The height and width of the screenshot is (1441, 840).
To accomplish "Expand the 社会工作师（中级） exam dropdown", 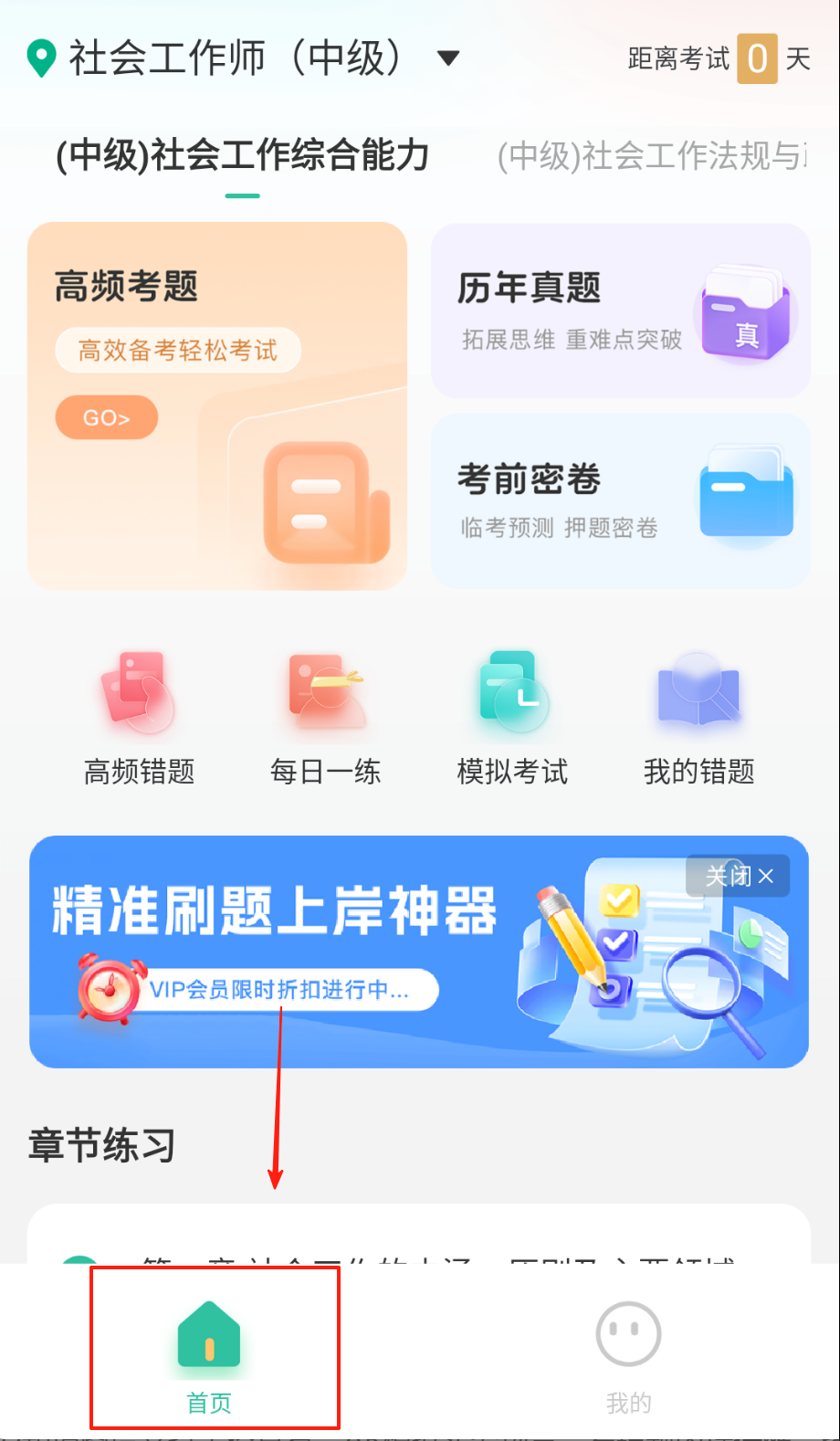I will point(446,58).
